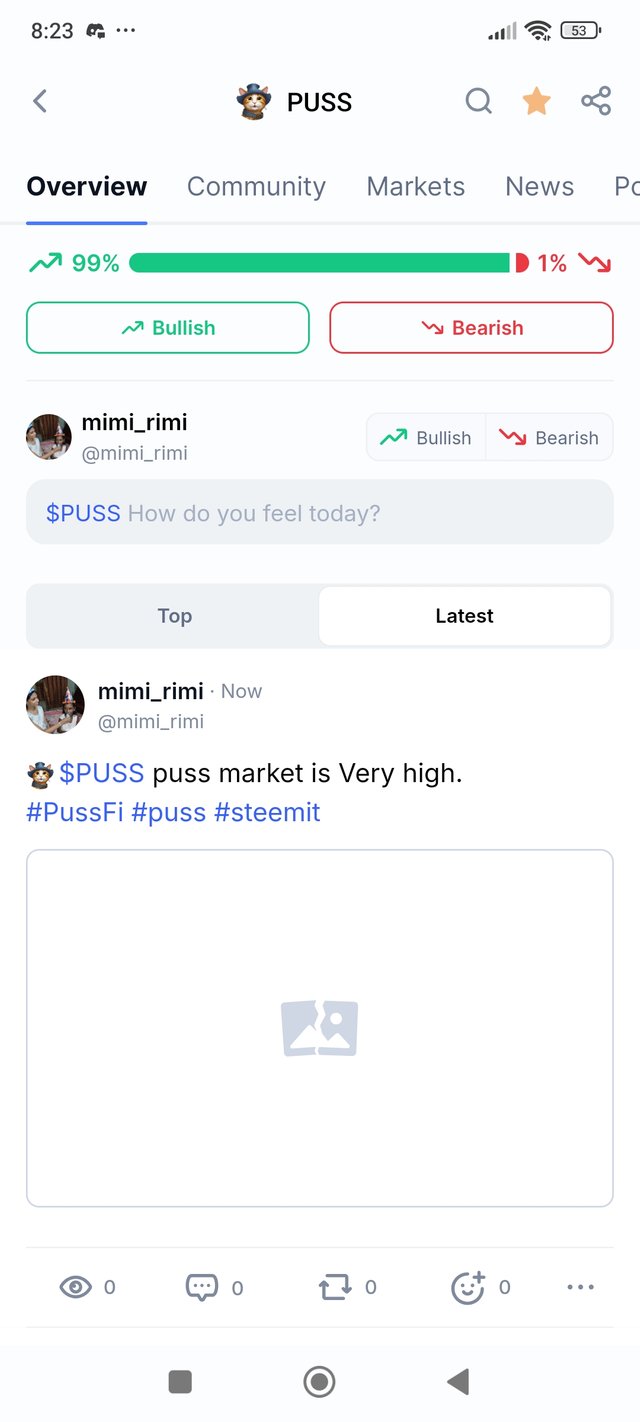The height and width of the screenshot is (1422, 640).
Task: Repost mimi_rimi's post
Action: [335, 1287]
